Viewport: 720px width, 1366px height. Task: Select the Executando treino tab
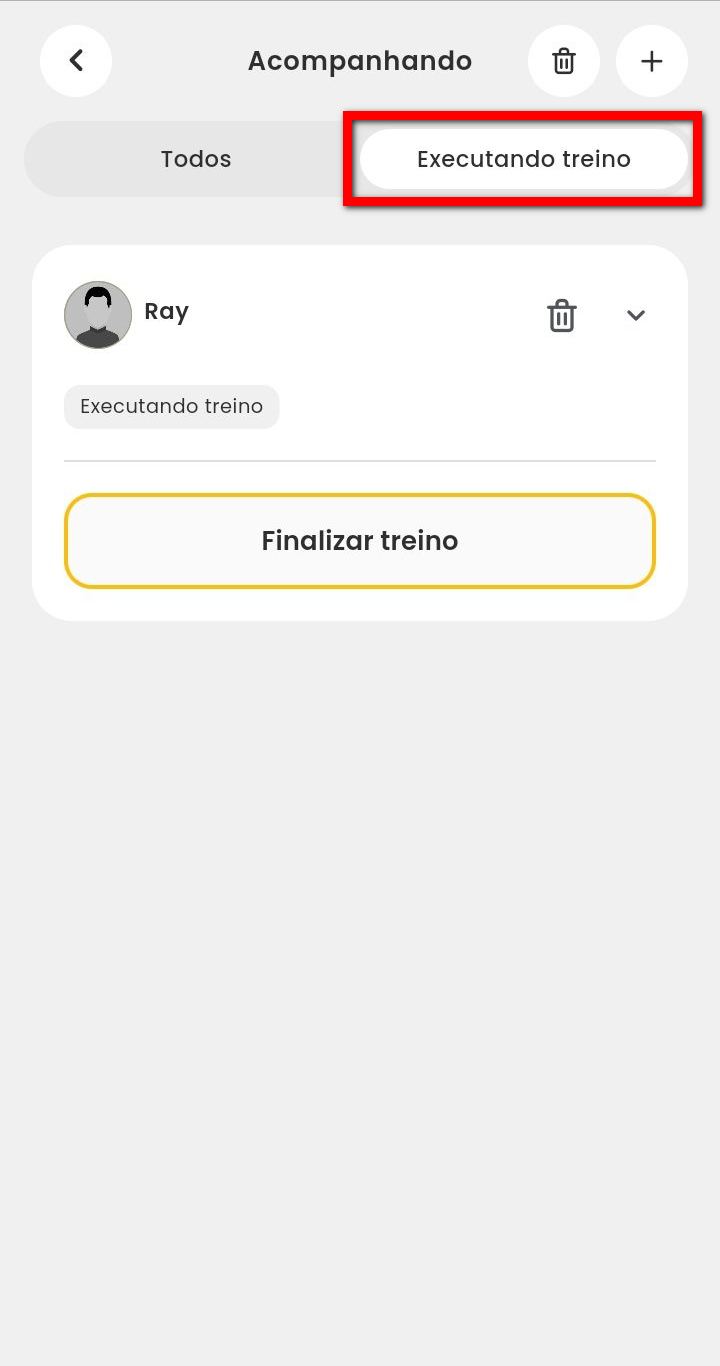(x=524, y=159)
